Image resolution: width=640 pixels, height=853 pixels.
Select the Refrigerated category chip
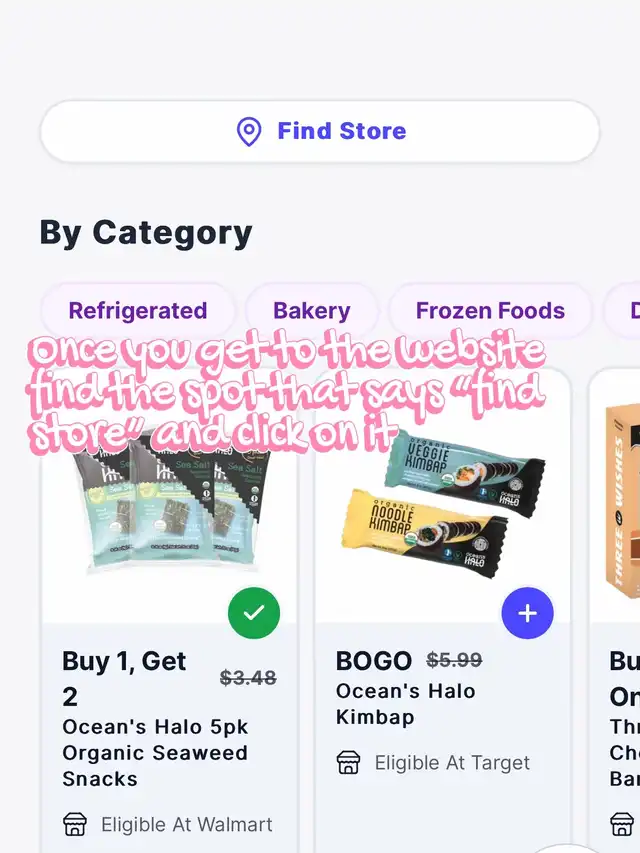[x=138, y=311]
